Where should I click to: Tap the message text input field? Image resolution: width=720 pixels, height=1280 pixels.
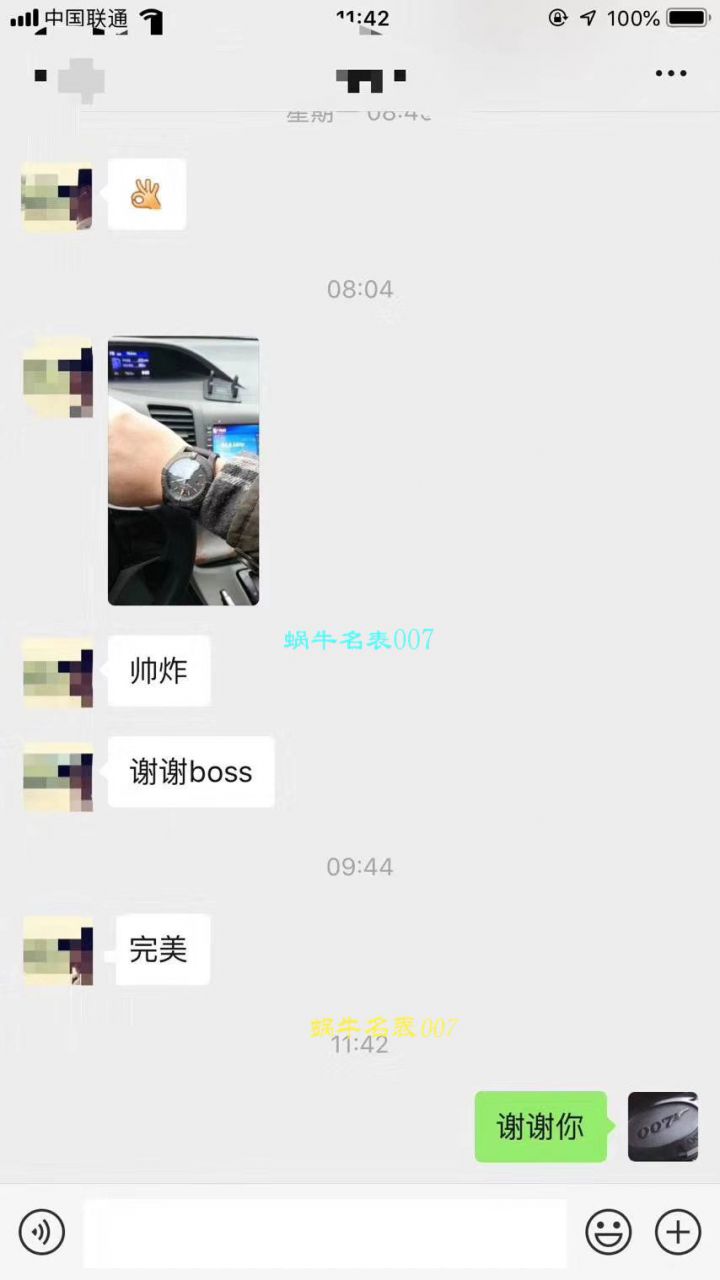pos(325,1232)
